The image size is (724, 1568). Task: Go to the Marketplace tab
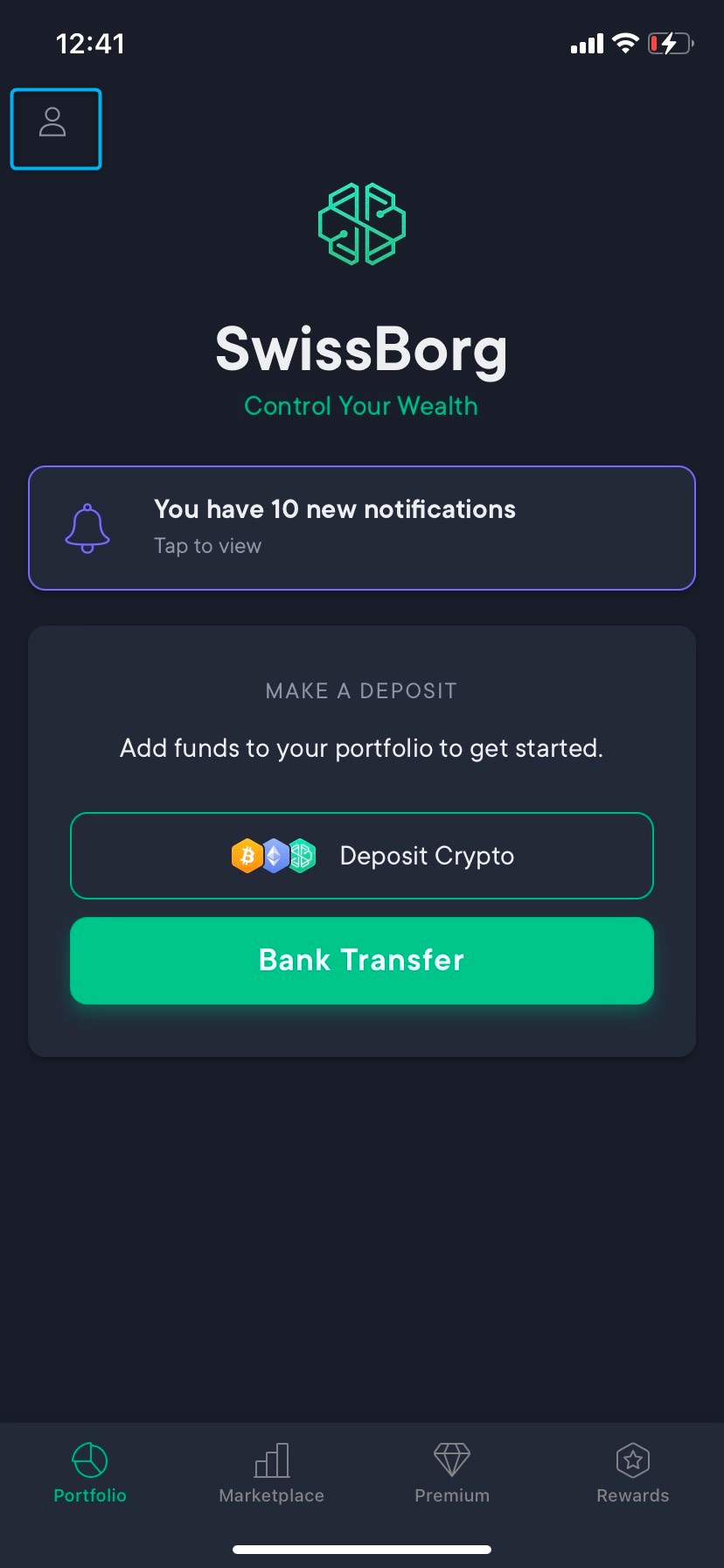click(271, 1473)
